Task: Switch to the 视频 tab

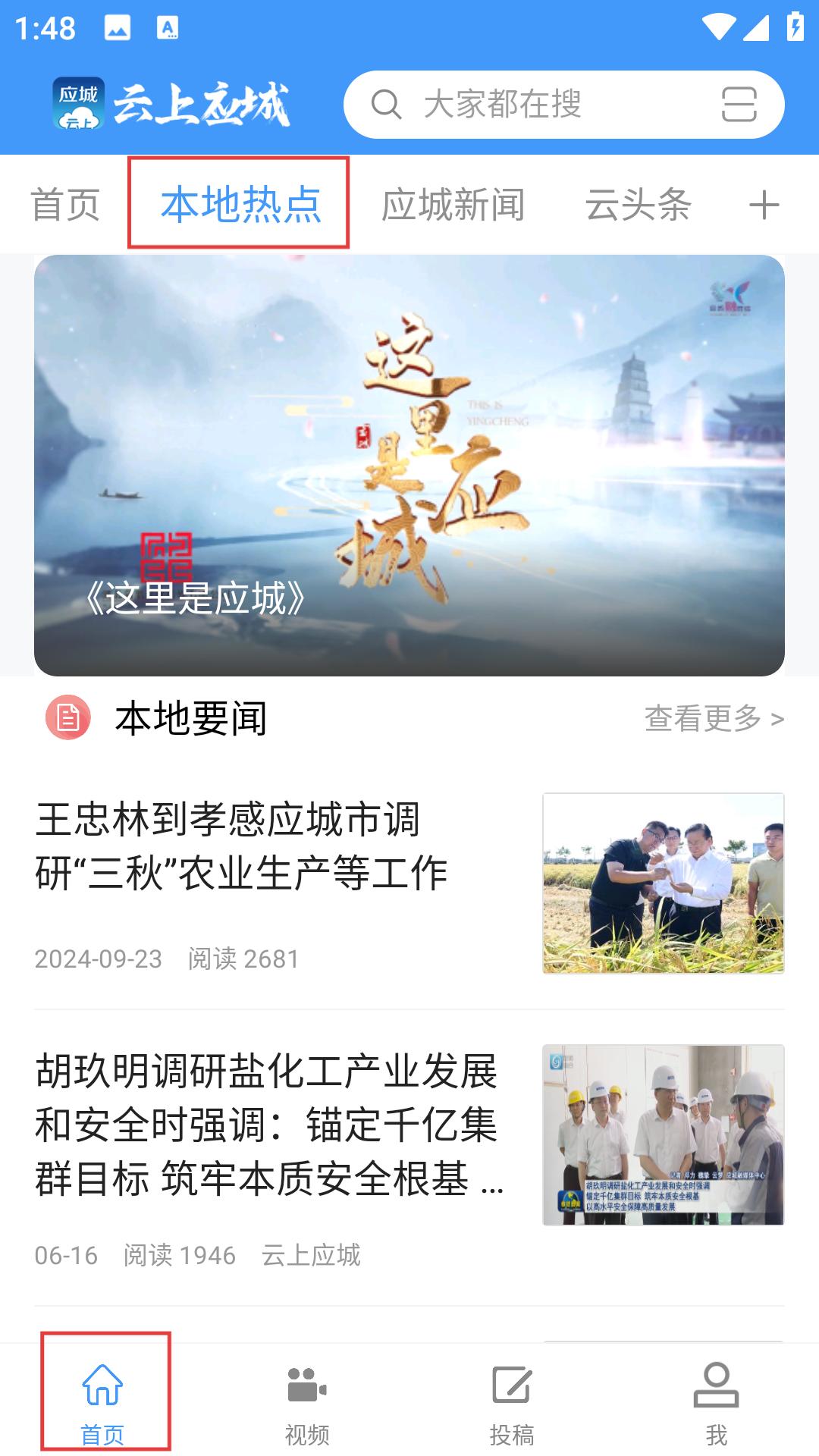Action: point(307,1403)
